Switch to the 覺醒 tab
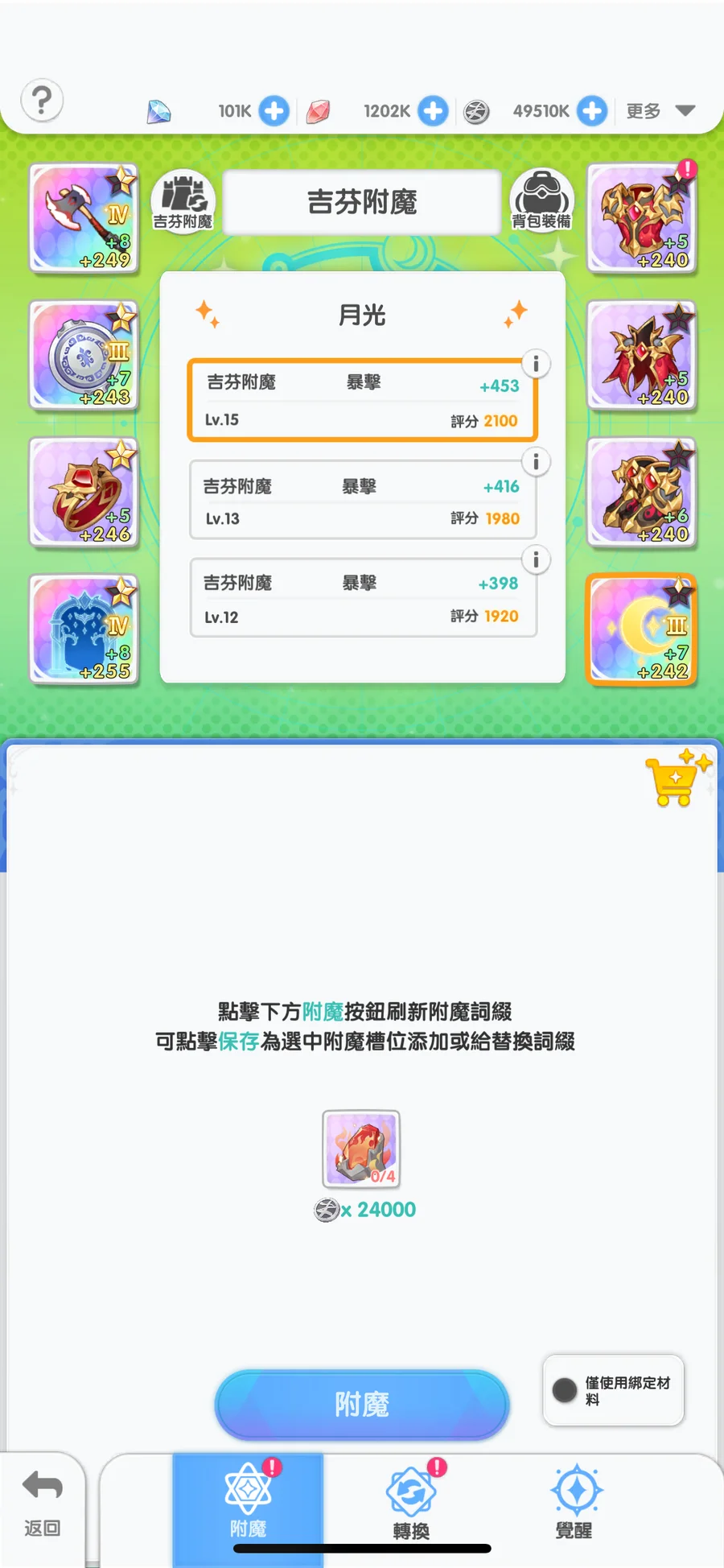This screenshot has width=724, height=1568. coord(574,1502)
